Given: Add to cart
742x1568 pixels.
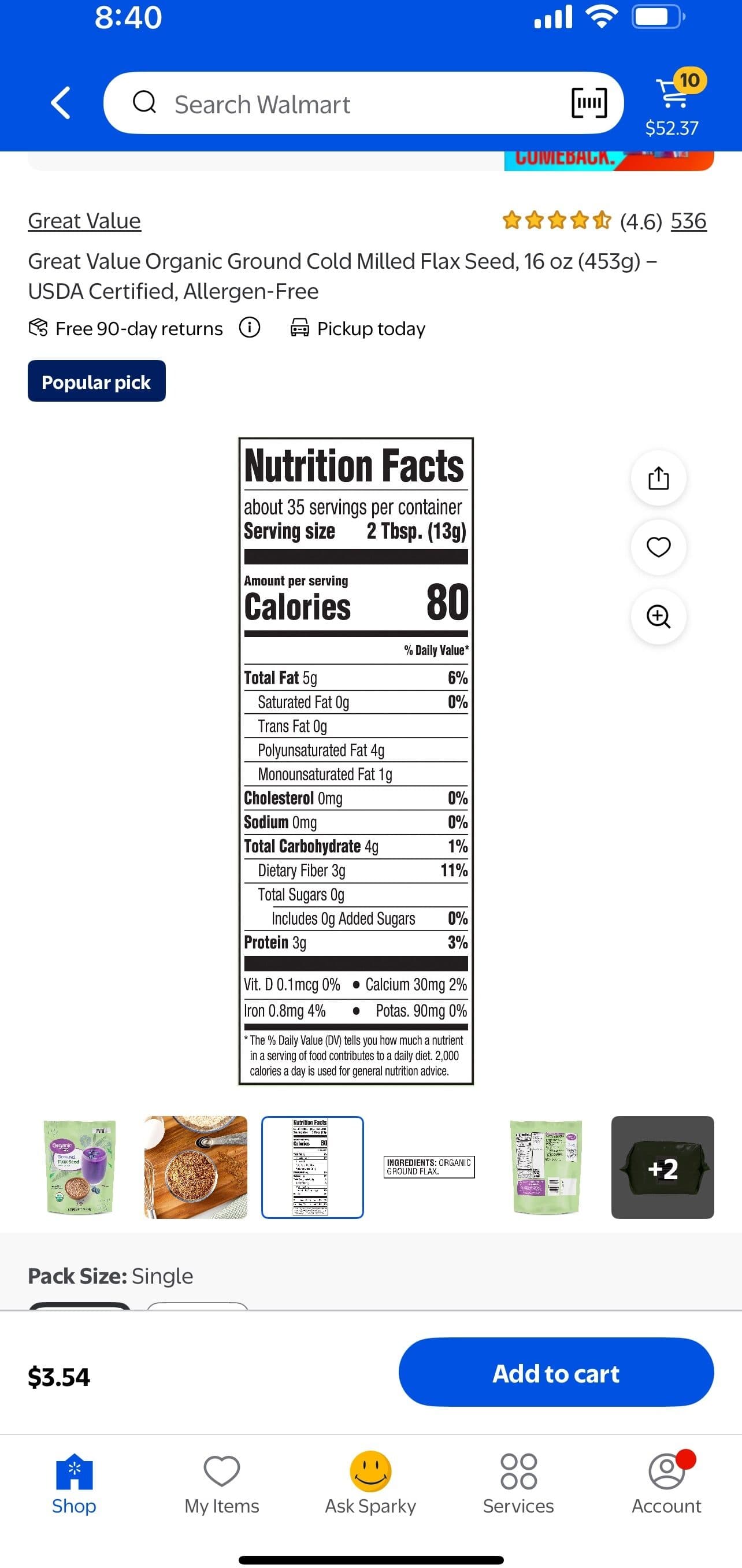Looking at the screenshot, I should click(x=556, y=1371).
